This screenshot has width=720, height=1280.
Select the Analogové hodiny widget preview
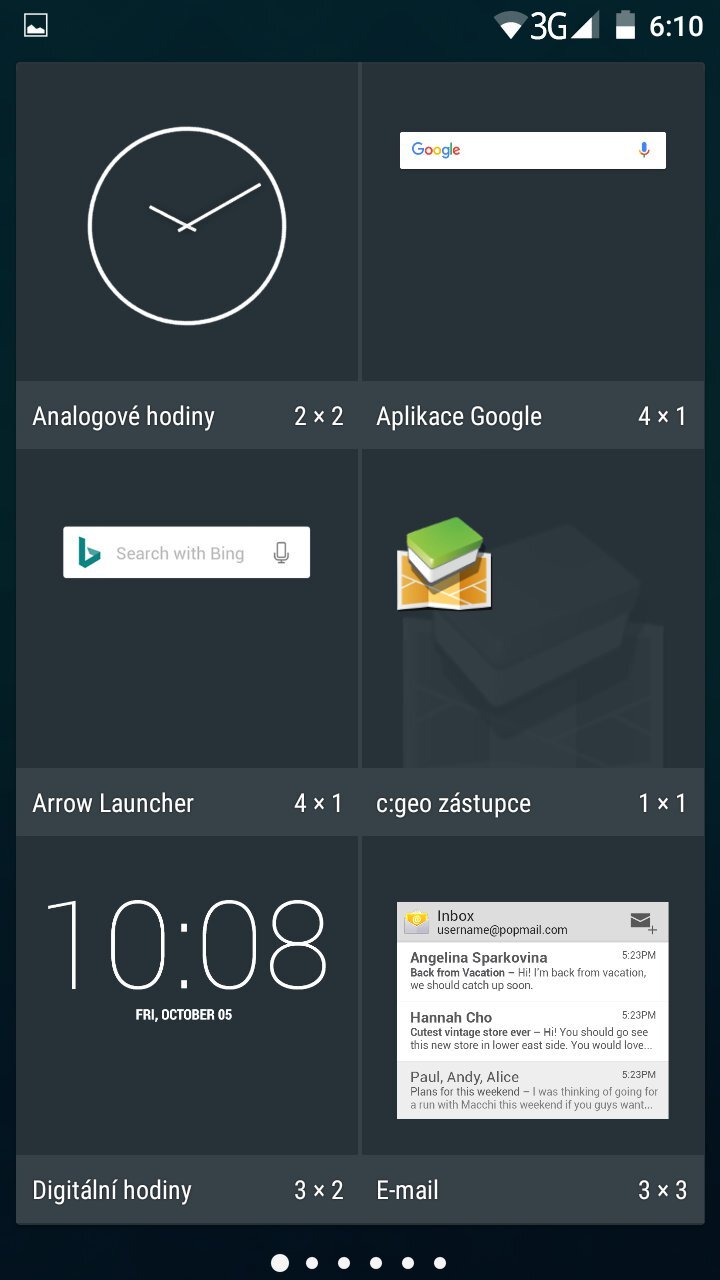[x=186, y=225]
